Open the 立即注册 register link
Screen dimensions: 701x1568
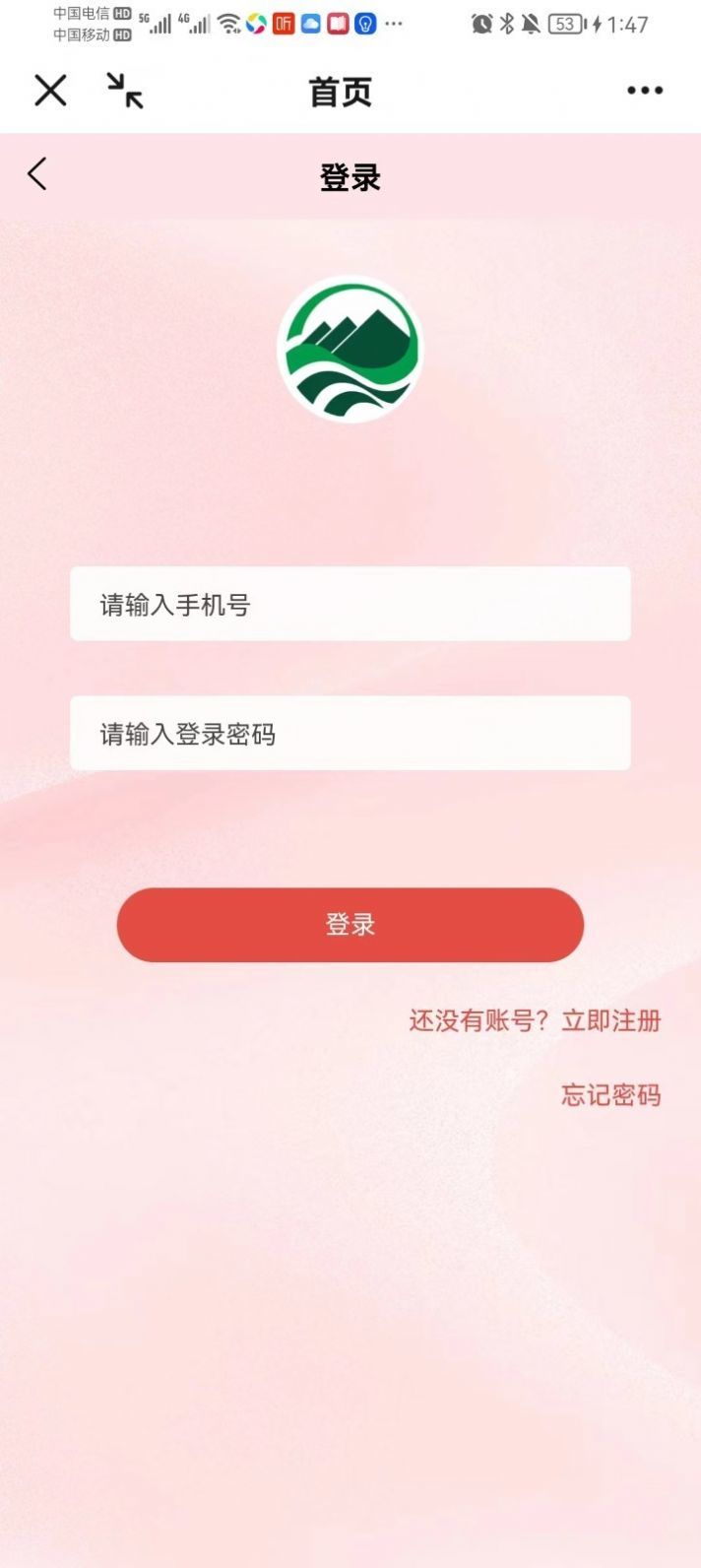click(610, 1020)
